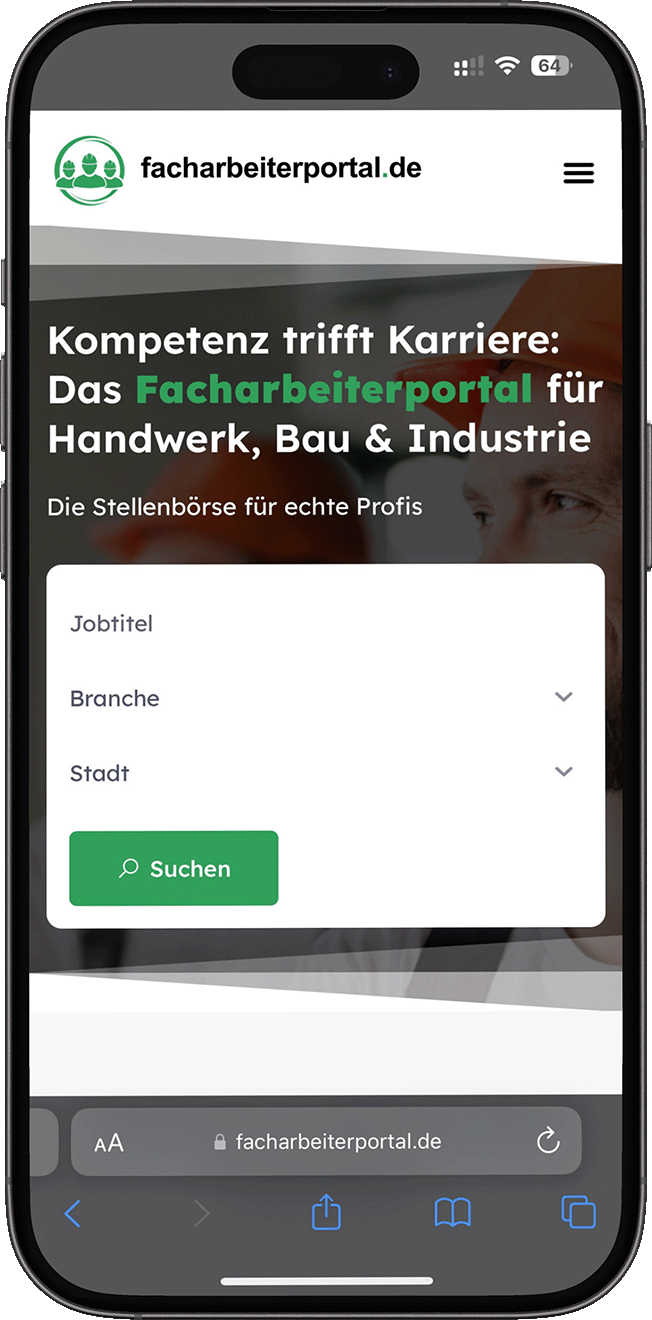
Task: Tap the facharbeiterportal.de address bar
Action: (328, 1142)
